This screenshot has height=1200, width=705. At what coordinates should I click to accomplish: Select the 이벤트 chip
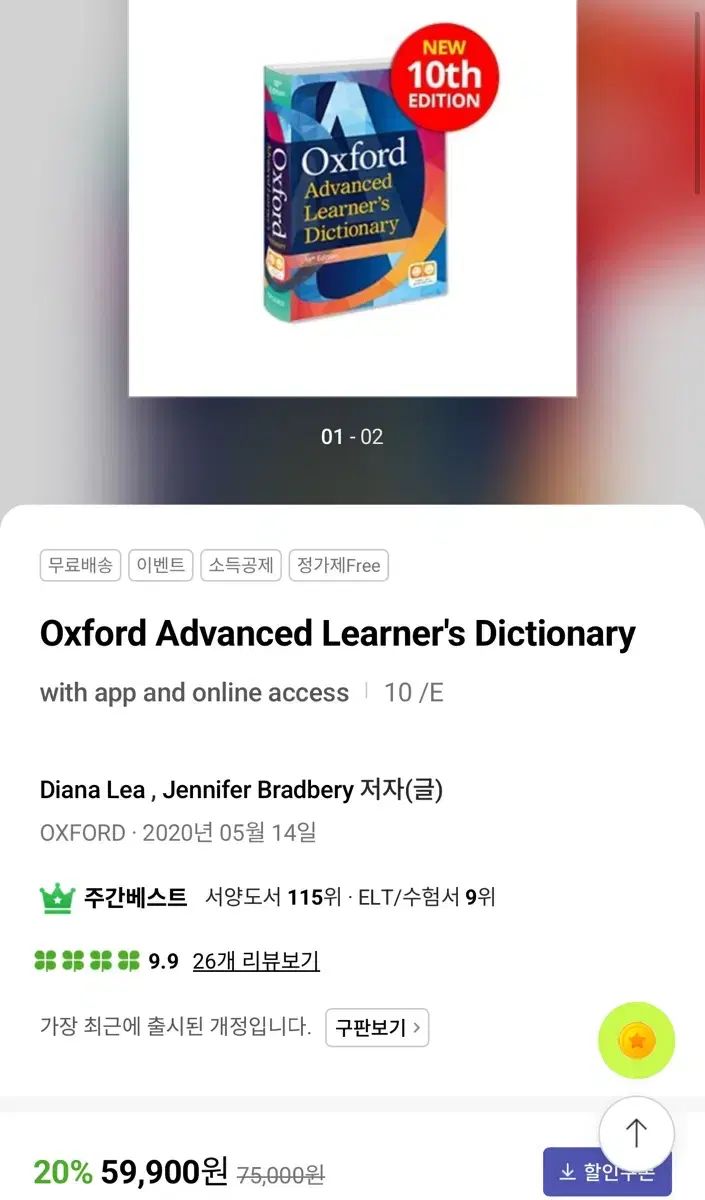point(161,565)
